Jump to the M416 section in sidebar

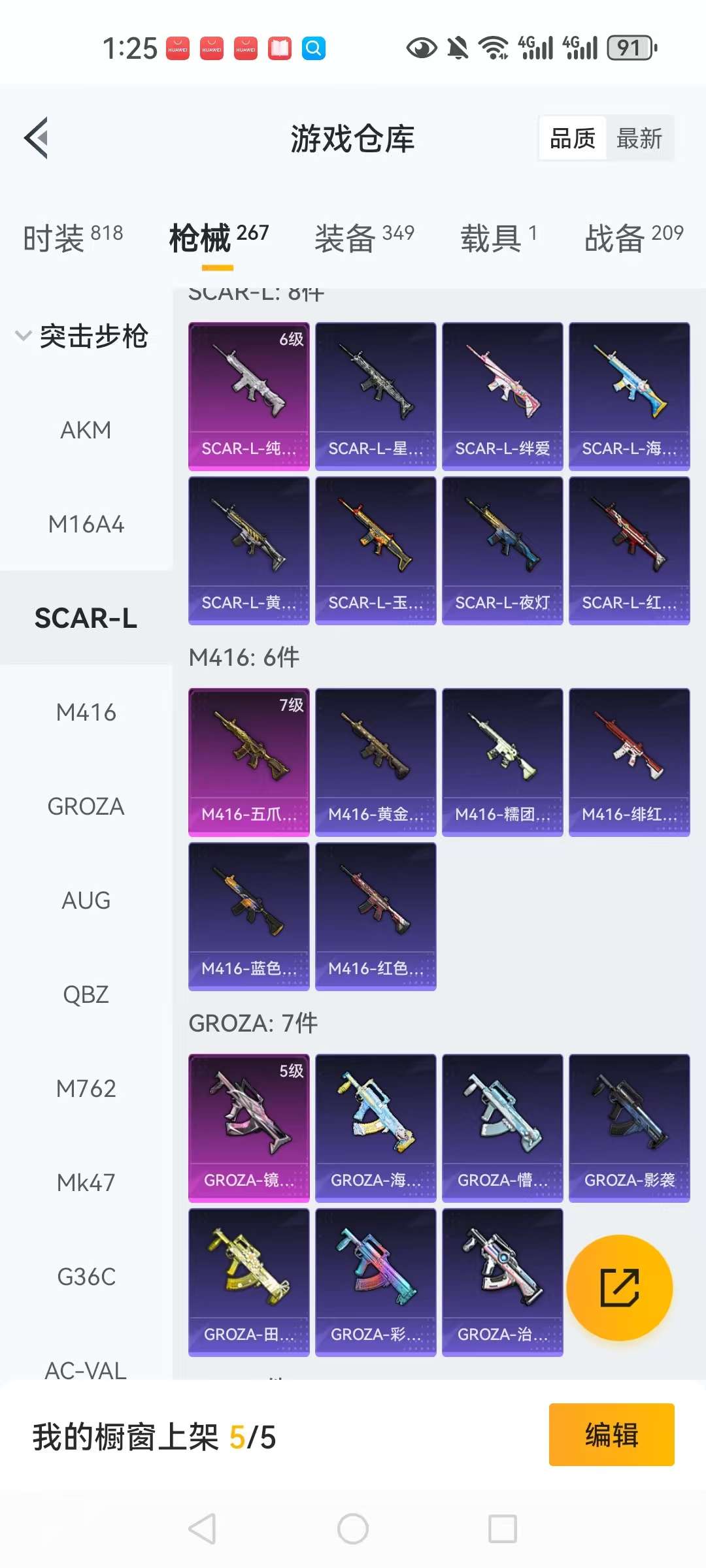[86, 713]
